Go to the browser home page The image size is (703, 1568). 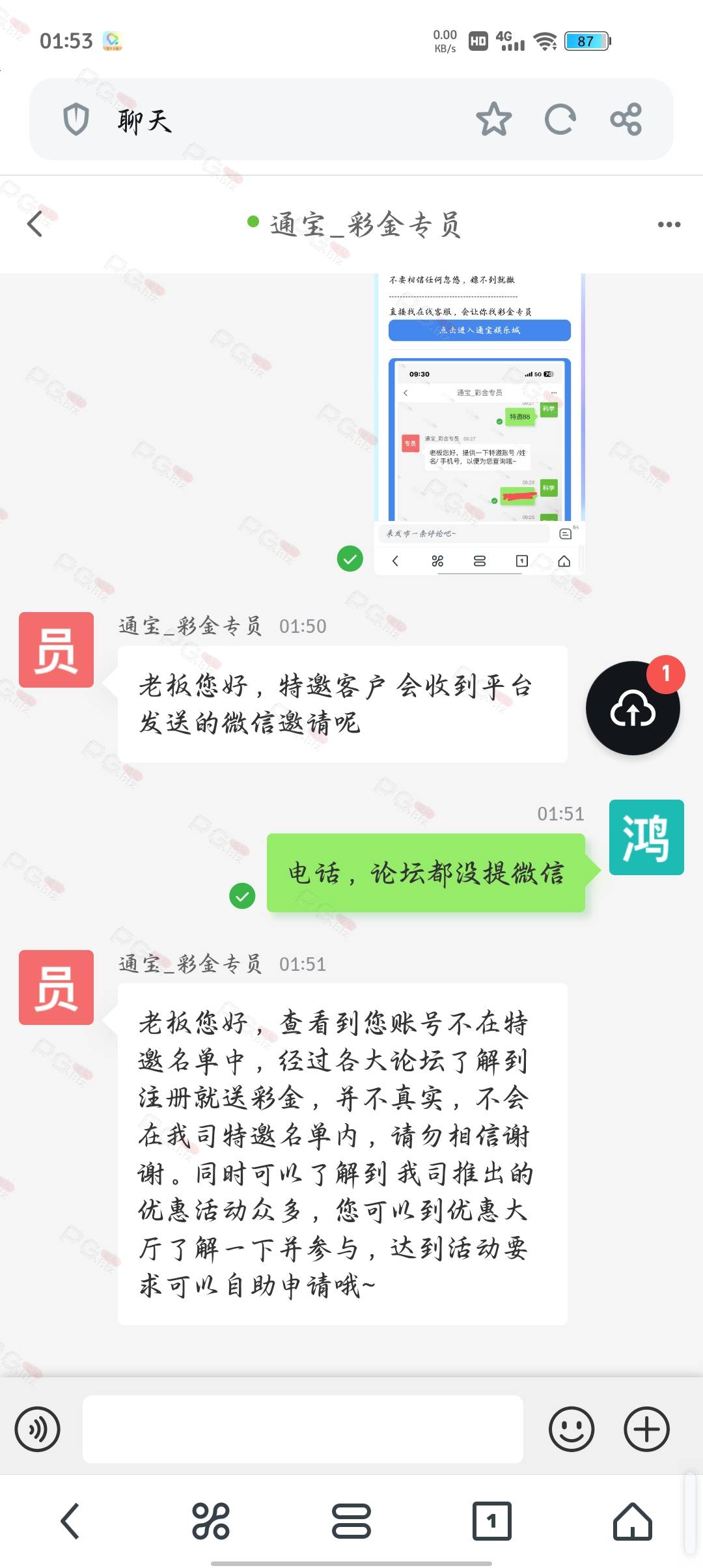coord(632,1521)
